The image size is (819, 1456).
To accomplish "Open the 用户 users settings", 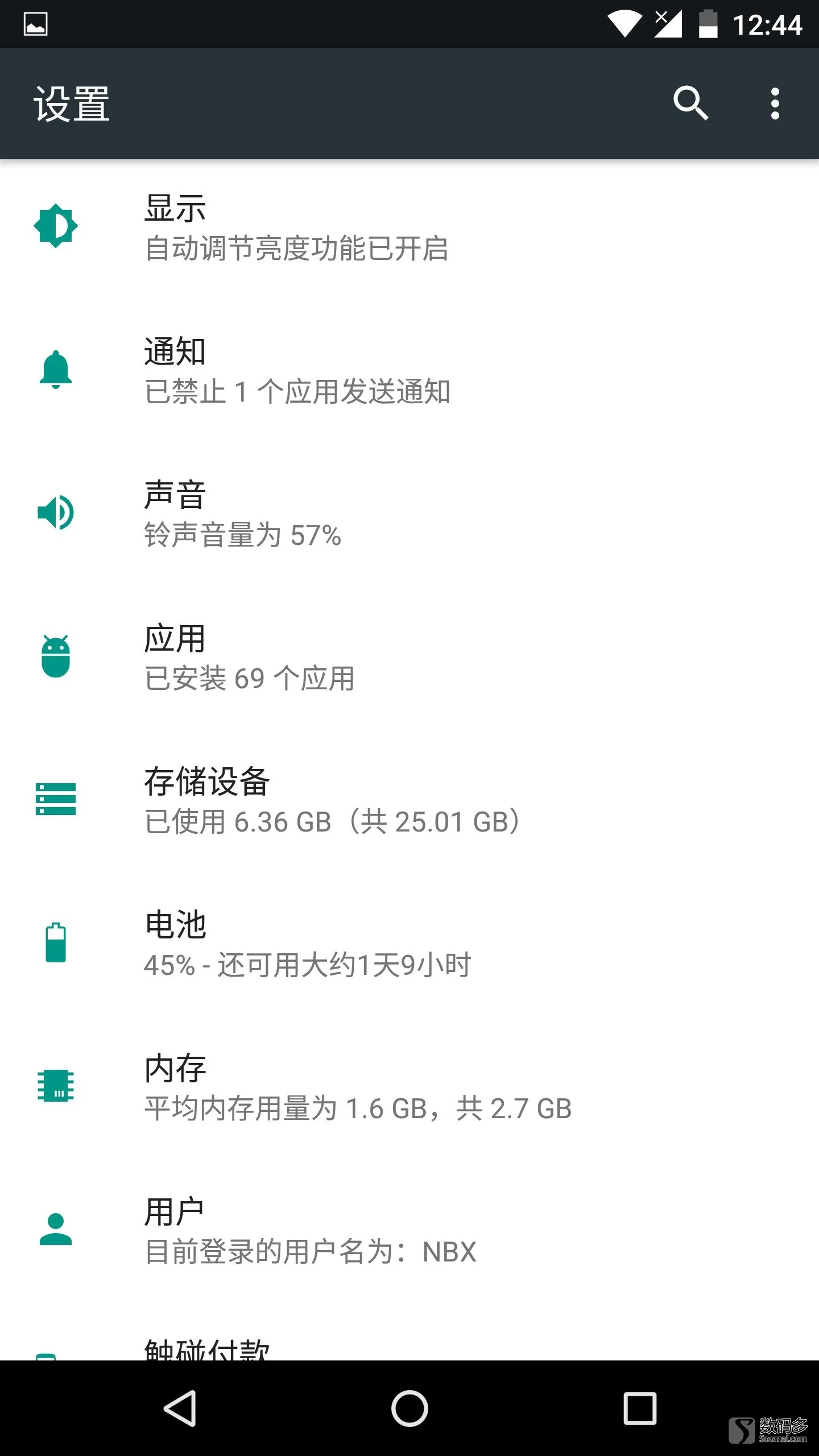I will click(409, 1230).
